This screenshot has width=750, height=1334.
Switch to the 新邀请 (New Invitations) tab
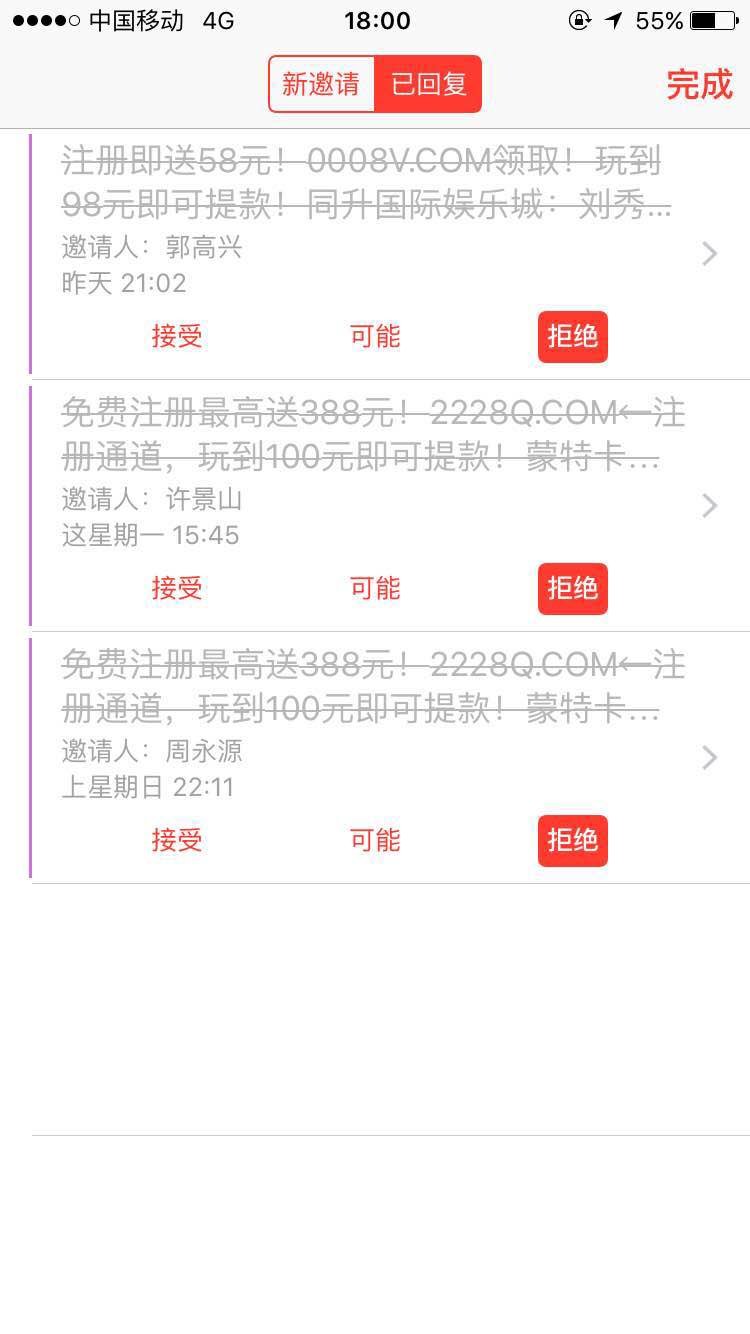click(322, 84)
